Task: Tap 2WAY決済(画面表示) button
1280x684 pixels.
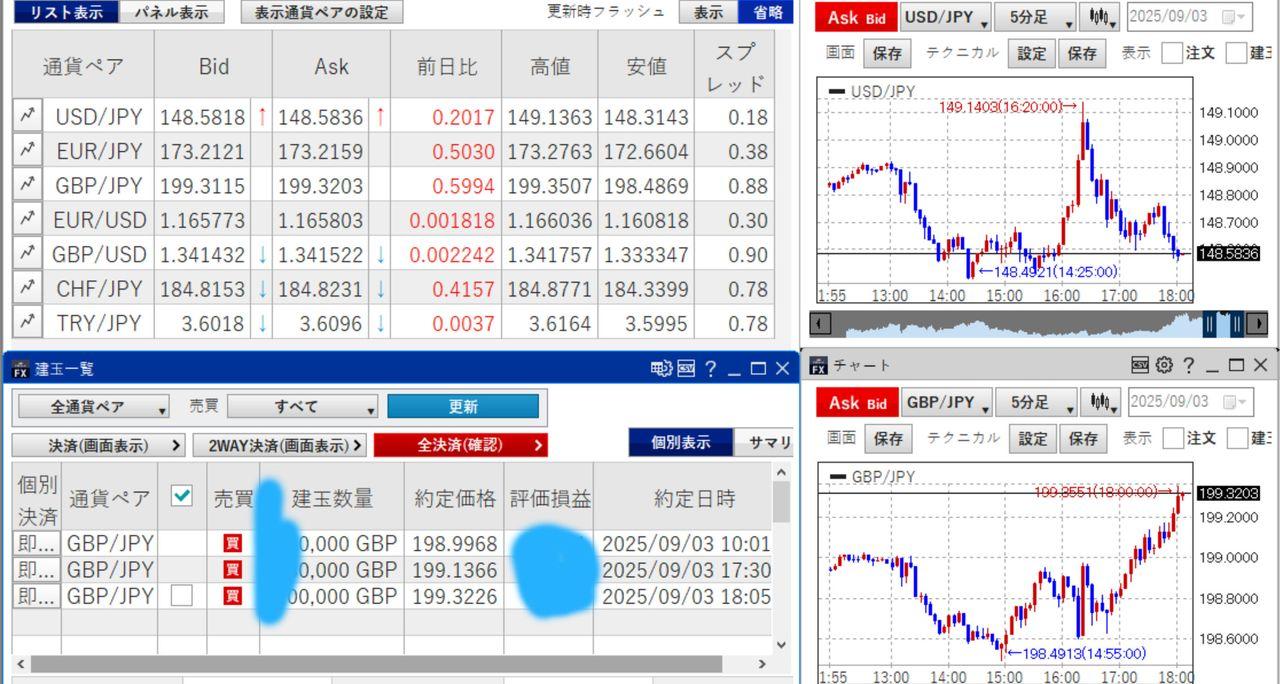Action: (279, 445)
